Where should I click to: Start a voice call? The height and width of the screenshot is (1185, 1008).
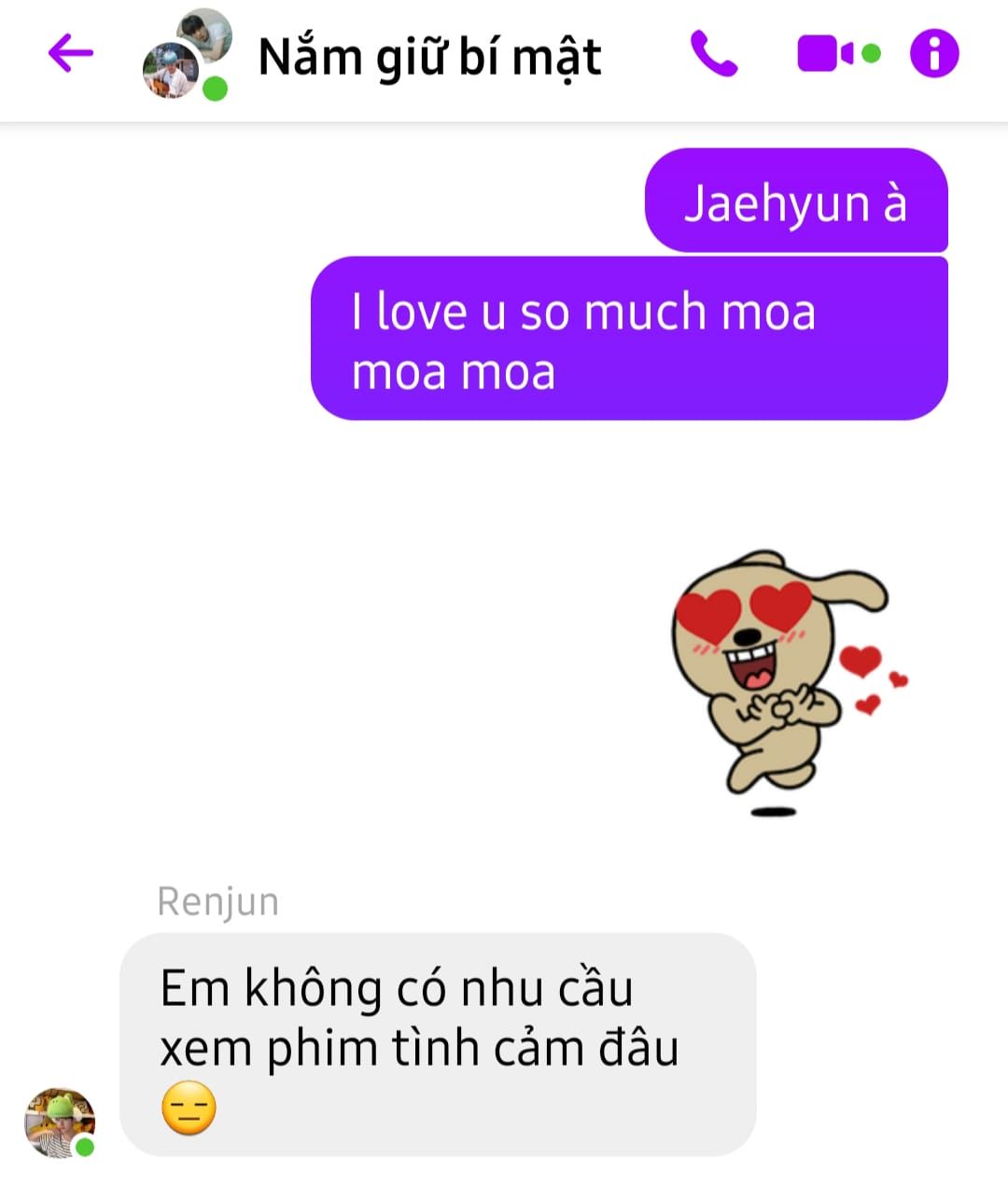pos(714,53)
